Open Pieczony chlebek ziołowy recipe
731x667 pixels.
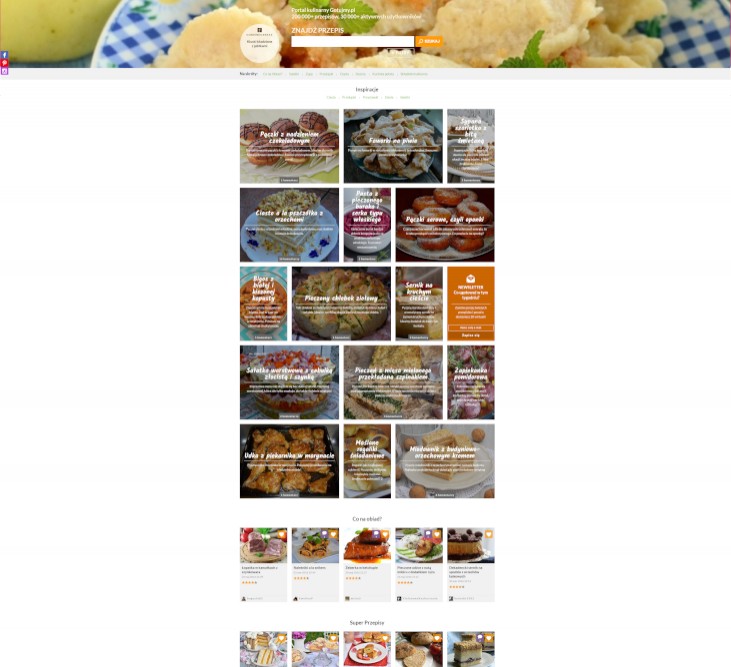coord(340,303)
